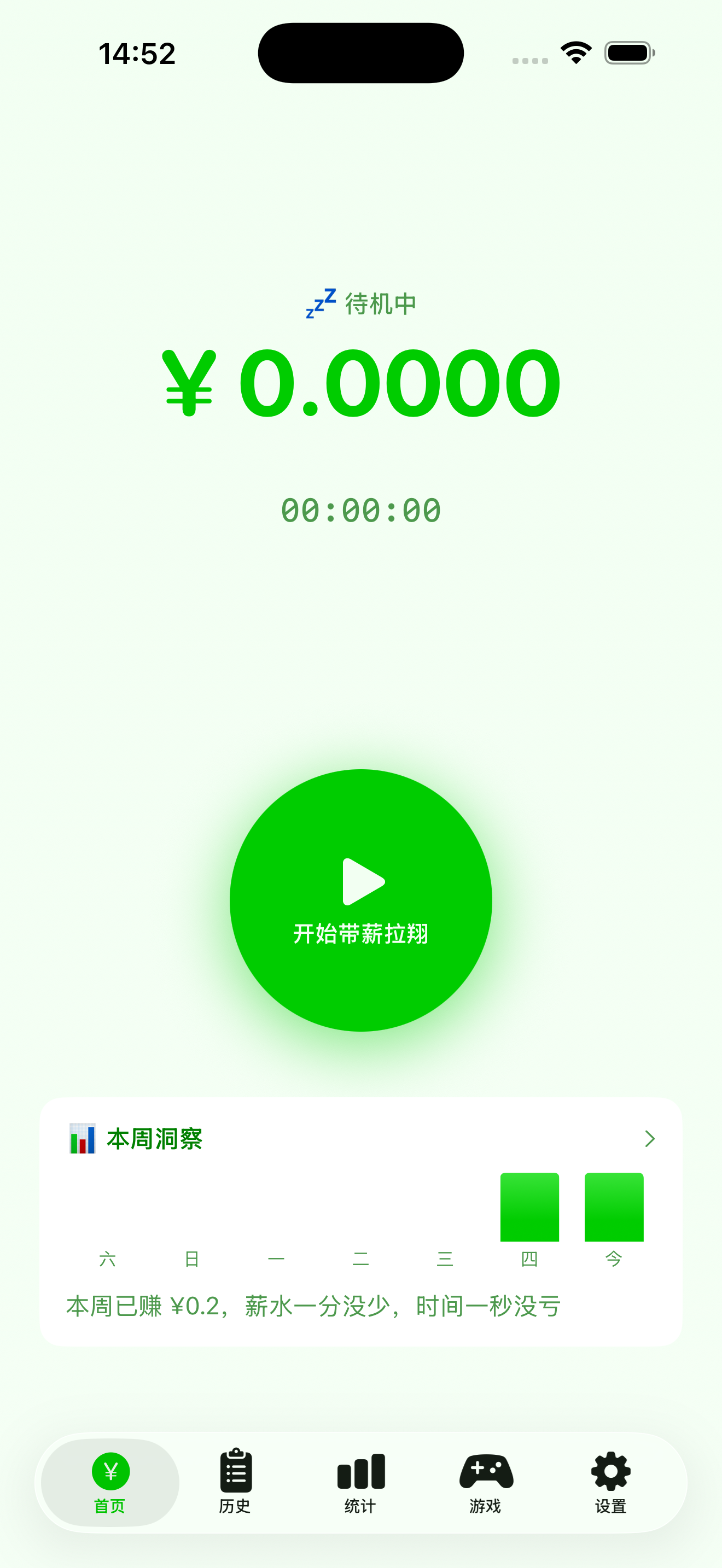Open the 设置 tab

pos(610,1482)
